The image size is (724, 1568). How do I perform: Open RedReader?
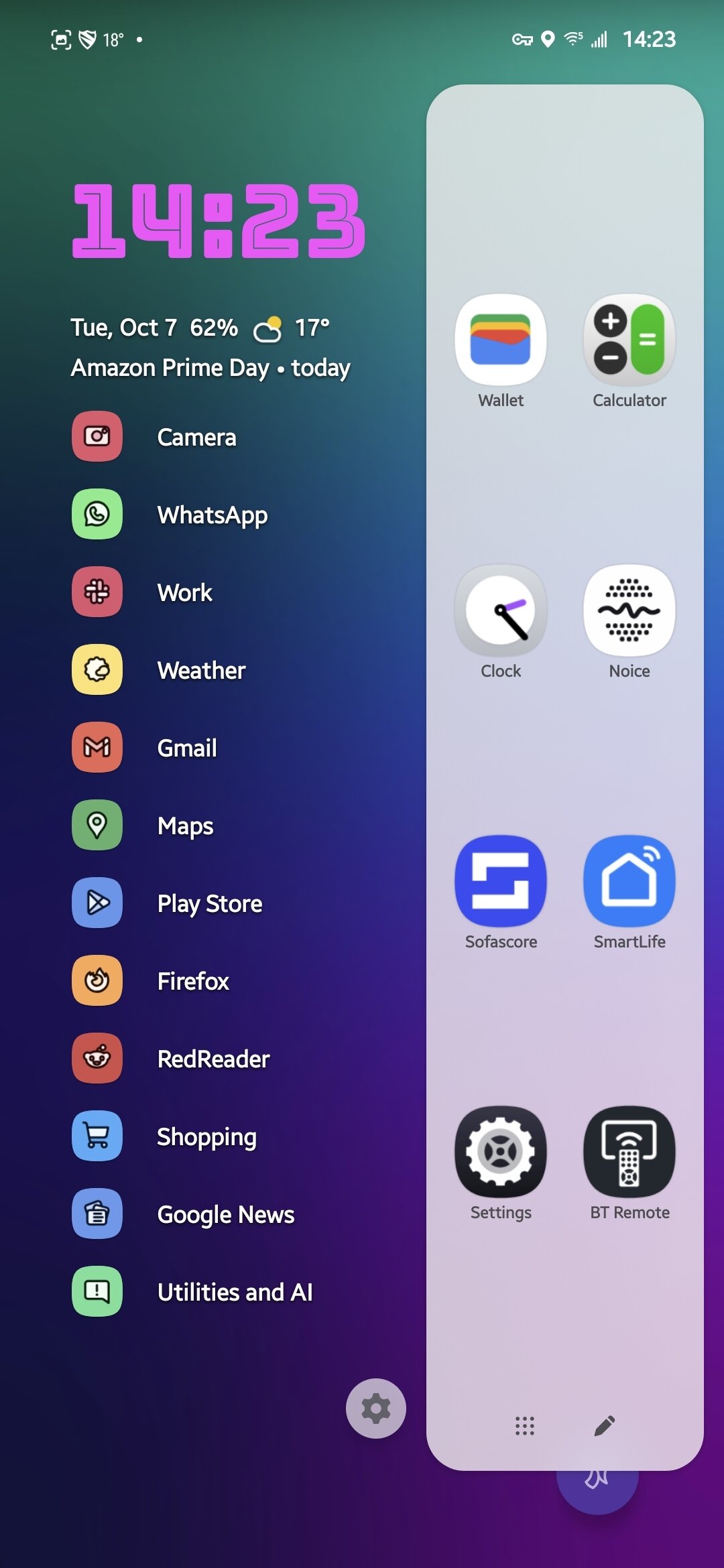point(97,1059)
